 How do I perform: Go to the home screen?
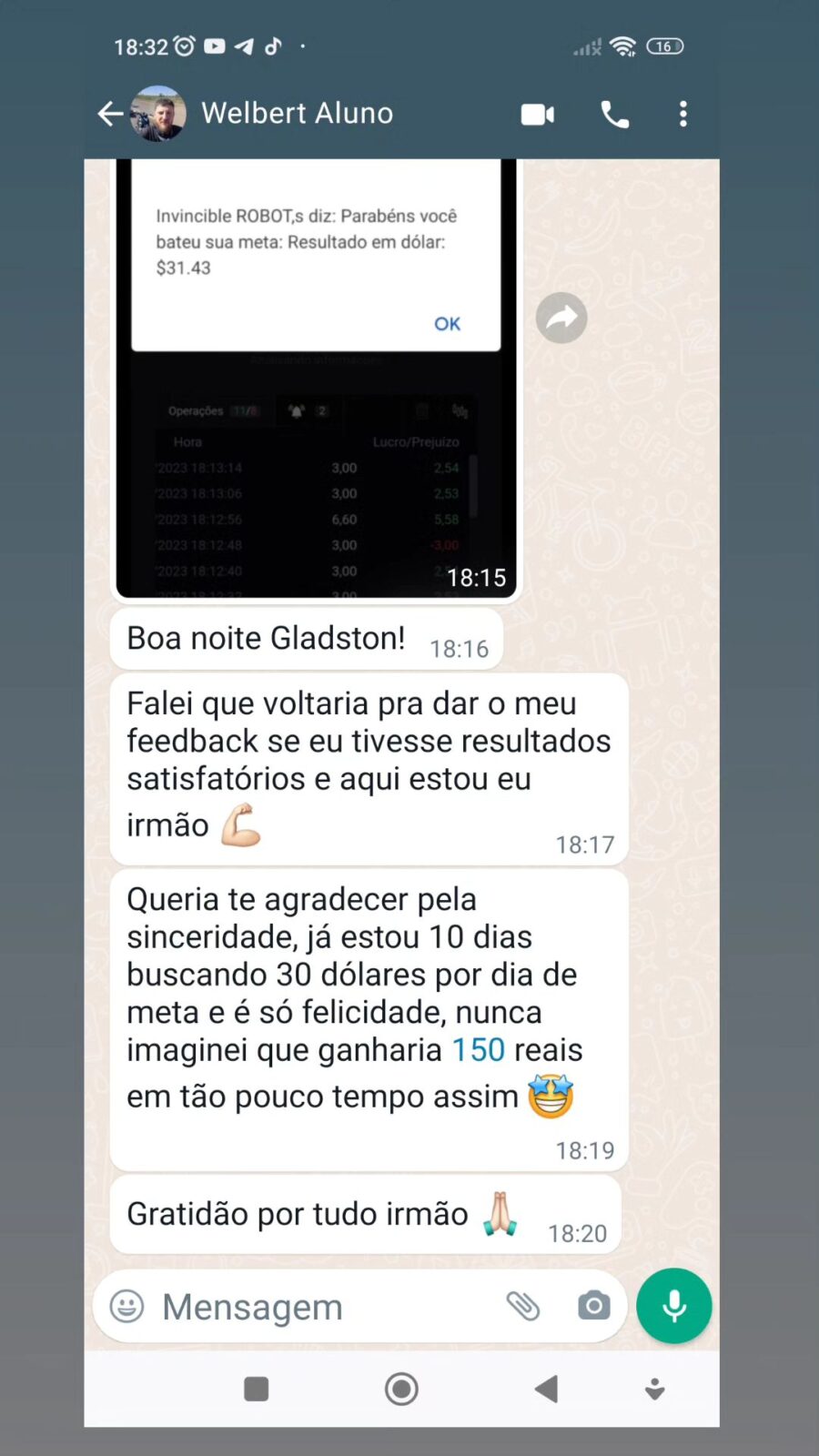(401, 1389)
